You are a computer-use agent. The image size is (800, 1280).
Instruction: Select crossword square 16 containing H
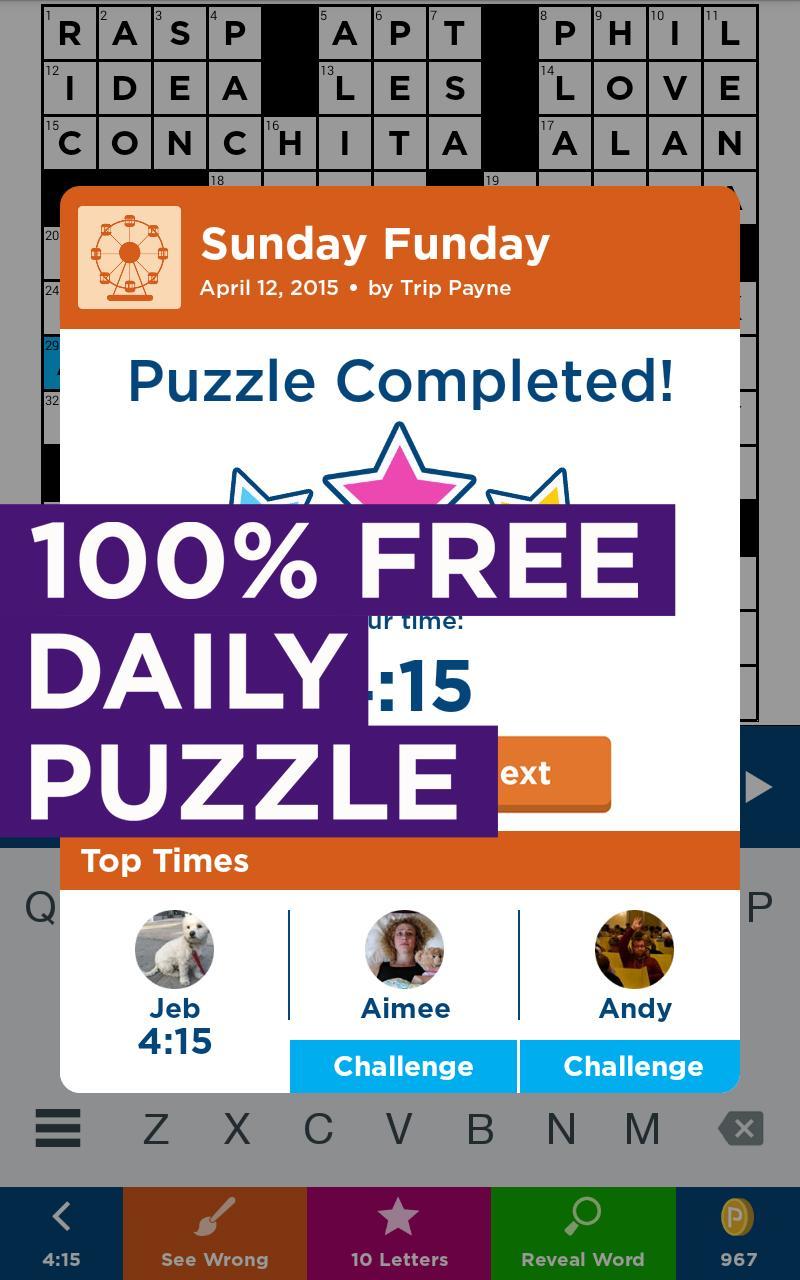pyautogui.click(x=290, y=144)
